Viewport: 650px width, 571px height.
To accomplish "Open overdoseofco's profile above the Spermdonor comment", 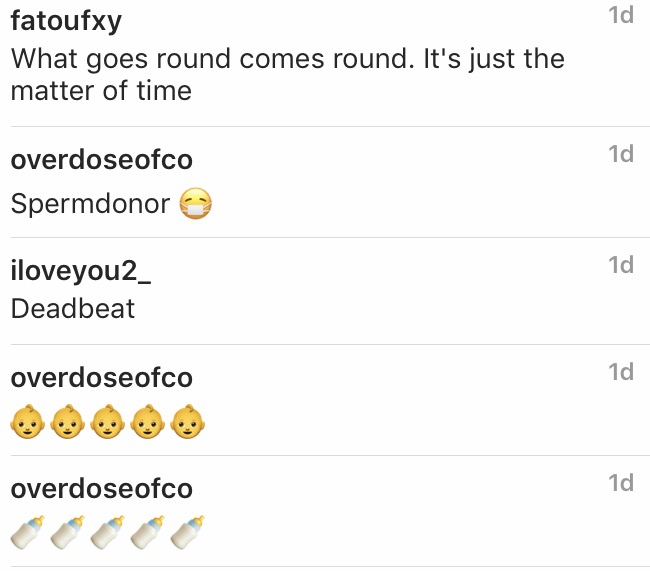I will 101,160.
